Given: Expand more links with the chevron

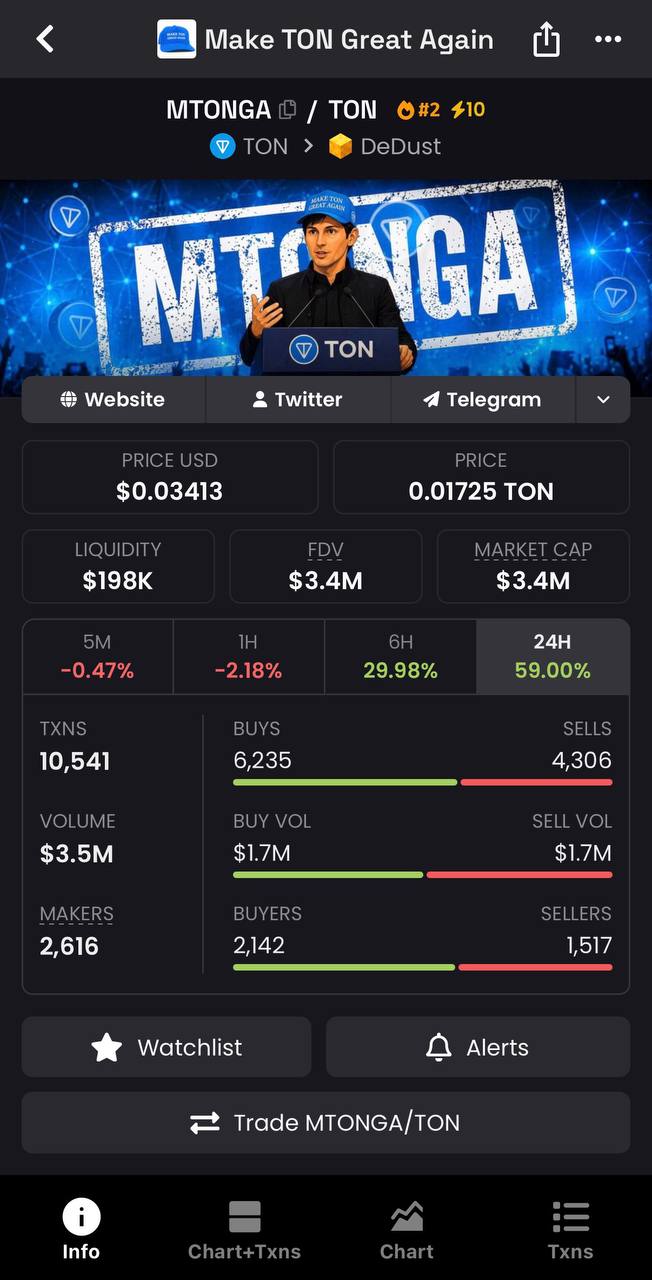Looking at the screenshot, I should [x=603, y=399].
